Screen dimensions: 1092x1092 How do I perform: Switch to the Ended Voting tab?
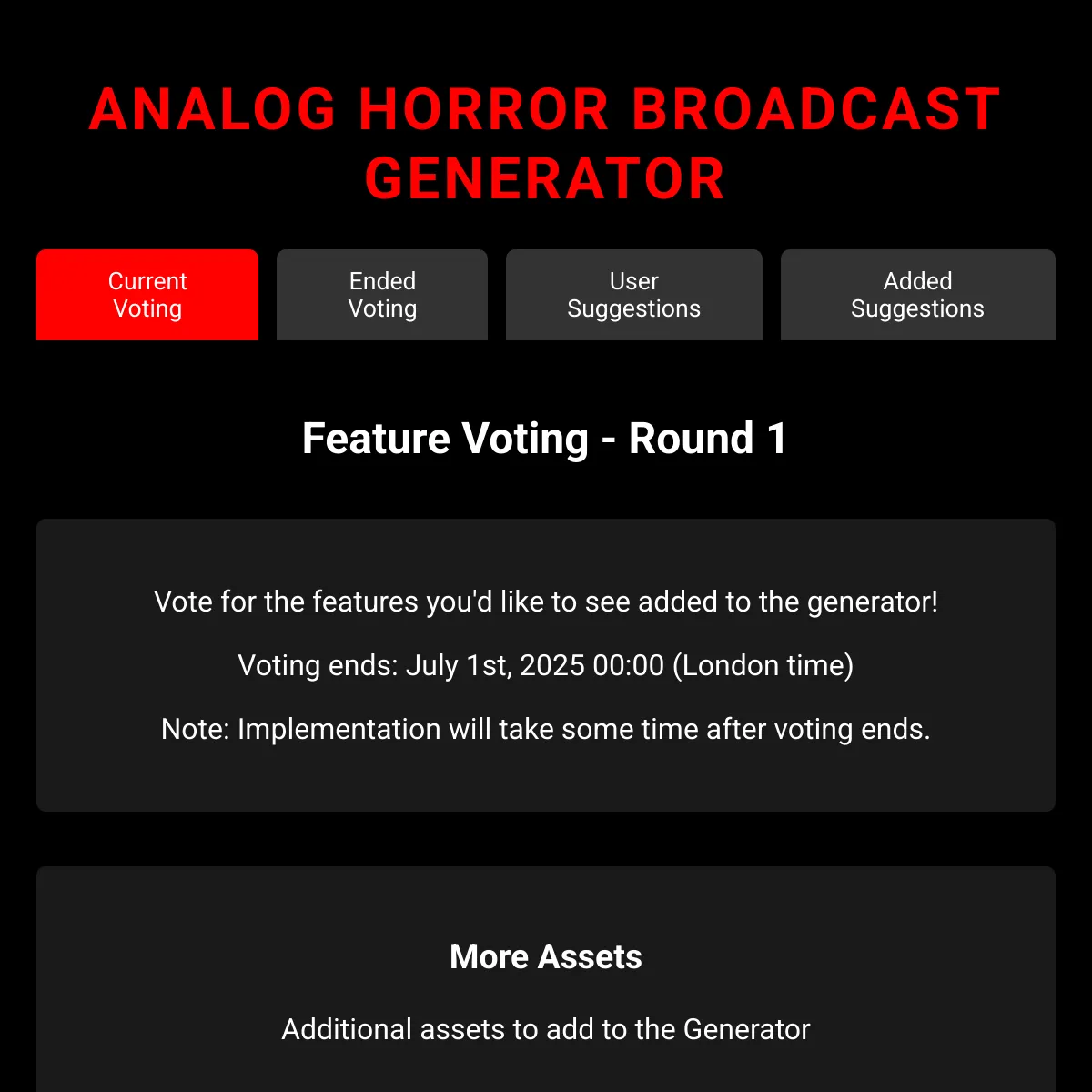click(x=382, y=295)
